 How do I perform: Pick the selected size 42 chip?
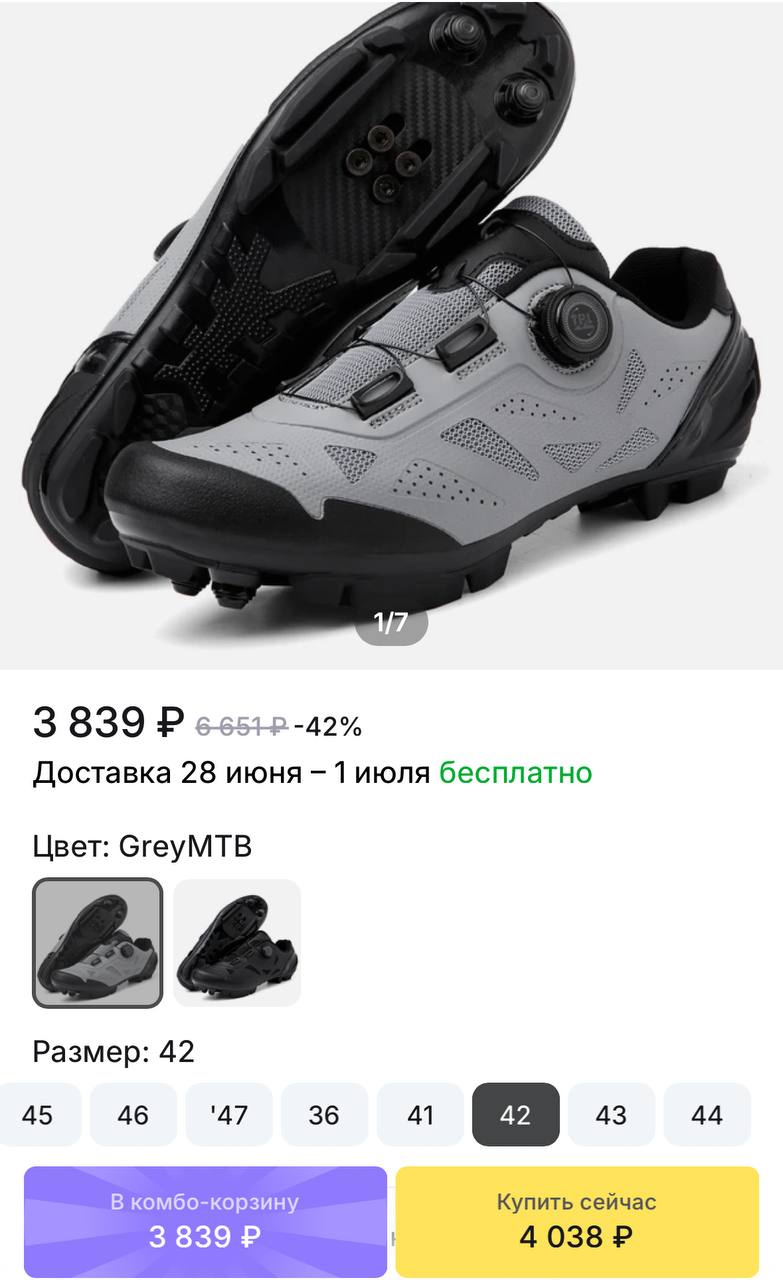pos(515,1115)
